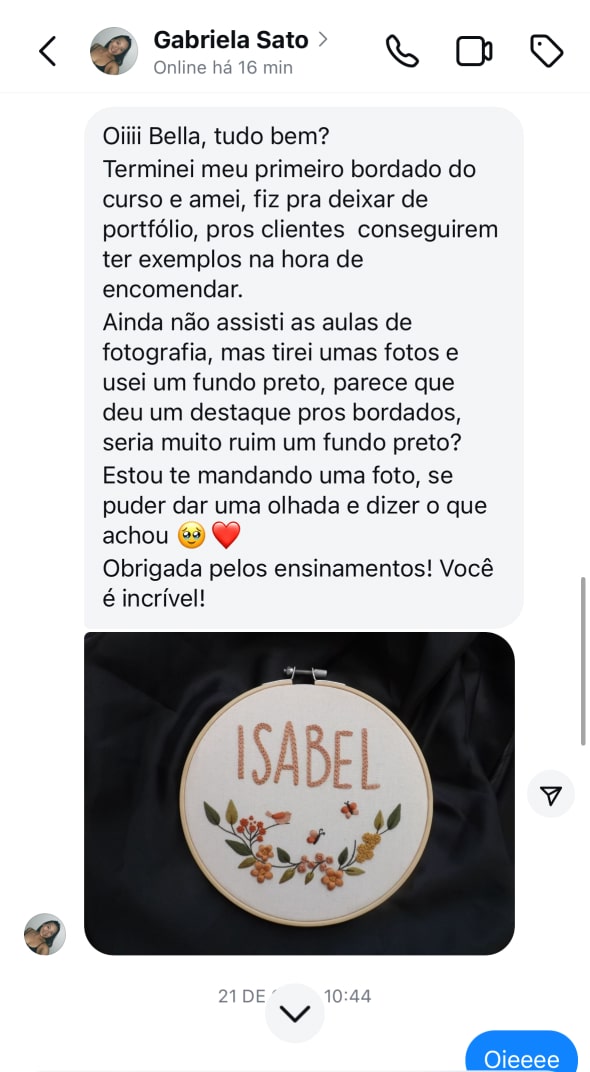
Task: Open the embroidery photo sent by Gabriela
Action: (299, 793)
